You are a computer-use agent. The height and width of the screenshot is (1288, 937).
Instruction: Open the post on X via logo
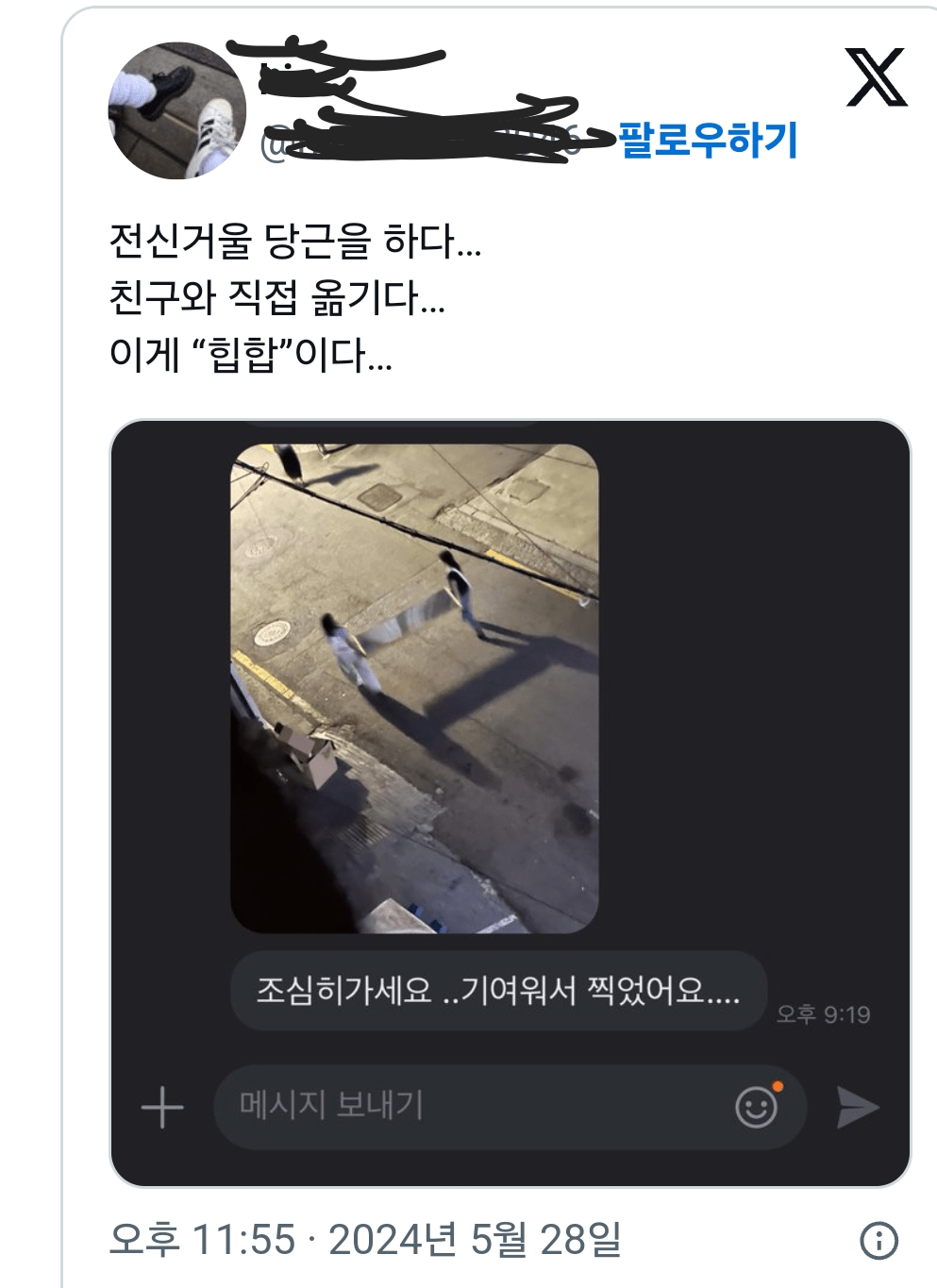(x=875, y=77)
